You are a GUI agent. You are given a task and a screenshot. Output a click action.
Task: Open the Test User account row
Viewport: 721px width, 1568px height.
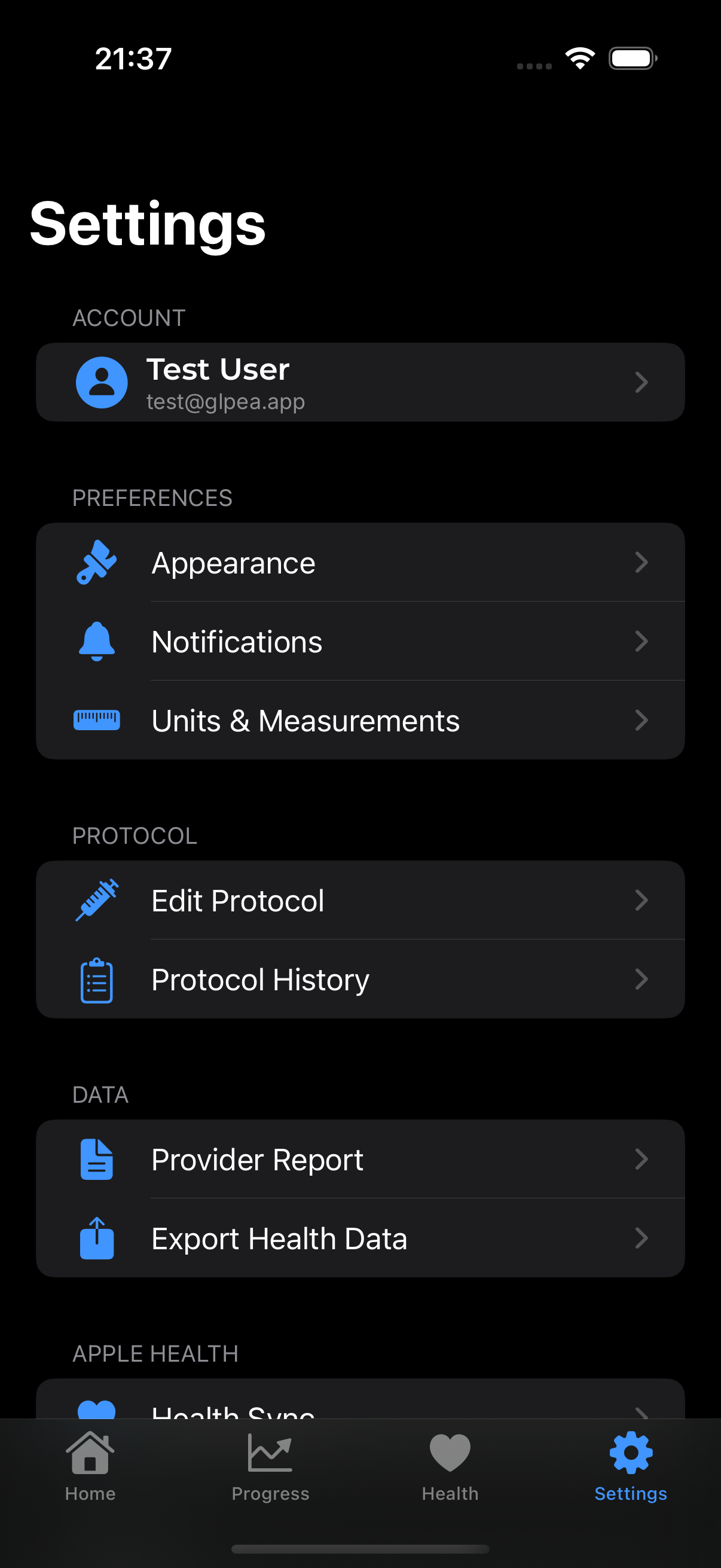[x=360, y=382]
